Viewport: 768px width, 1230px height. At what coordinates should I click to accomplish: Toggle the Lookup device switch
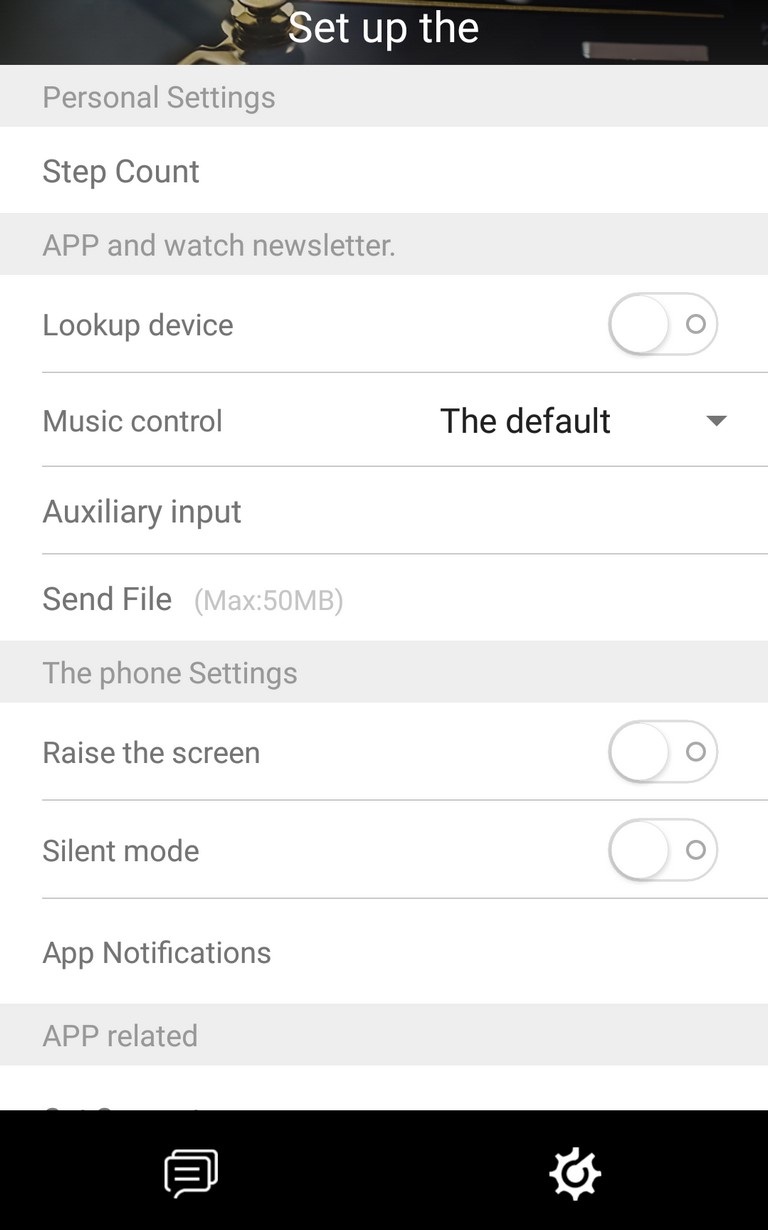coord(663,324)
